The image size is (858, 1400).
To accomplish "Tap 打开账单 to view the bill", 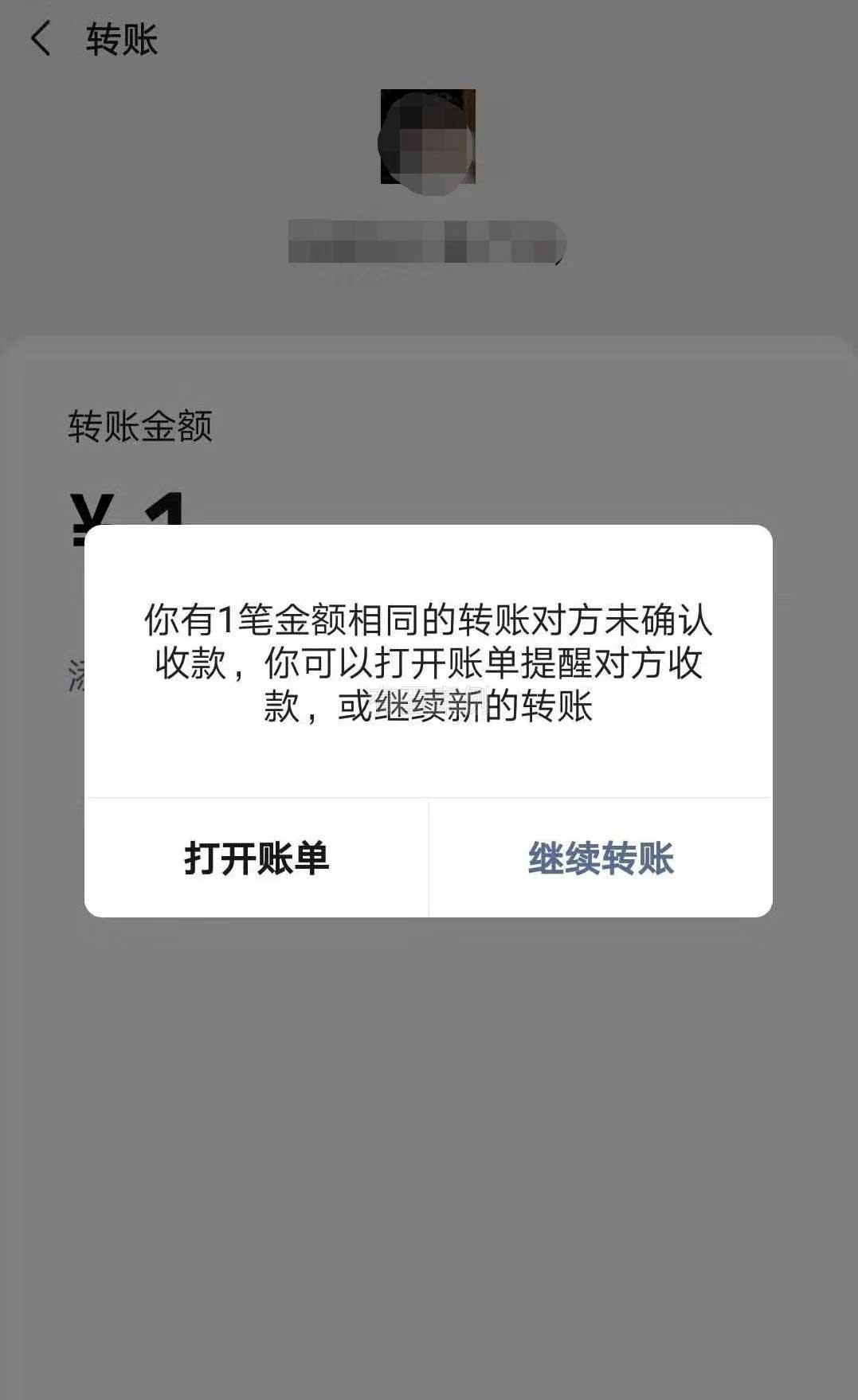I will coord(257,858).
